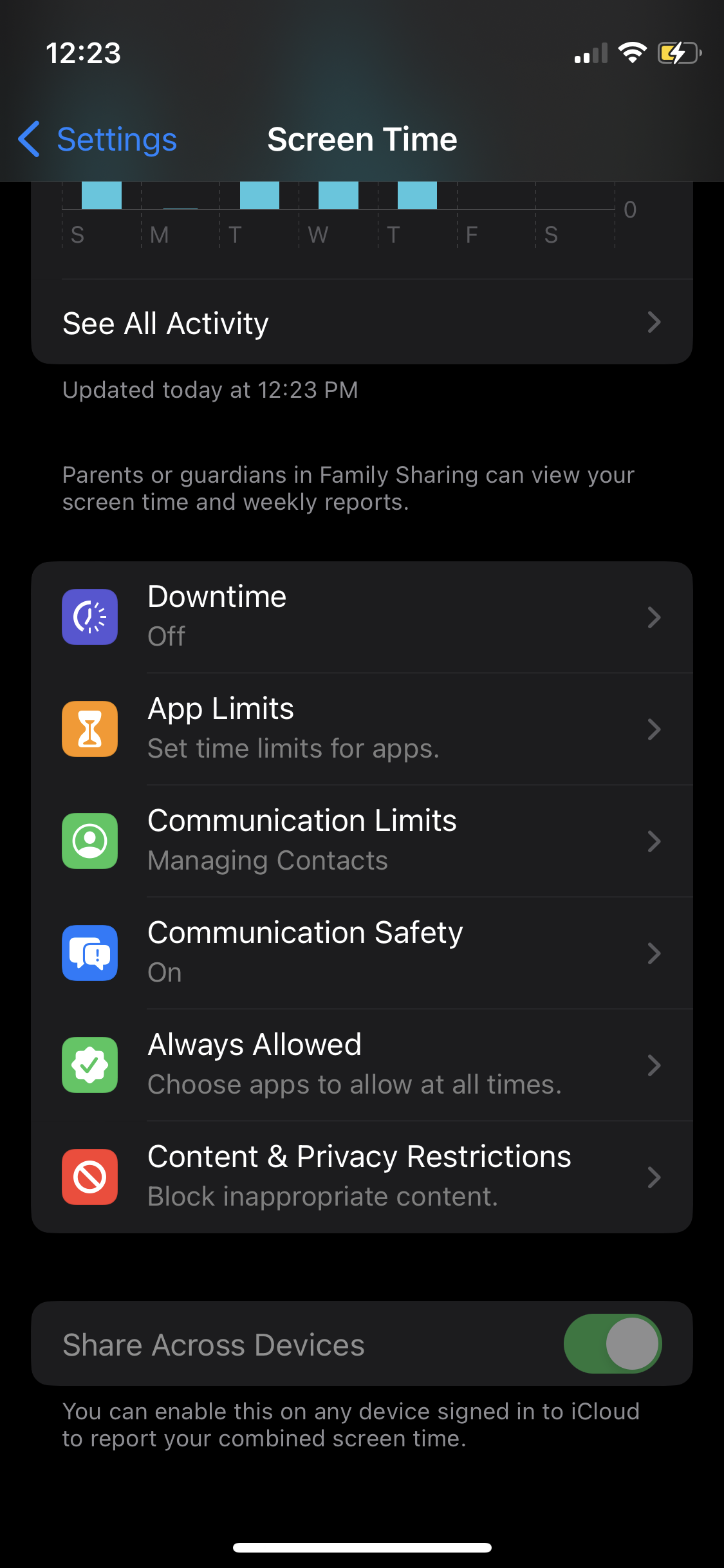Open the Screen Time header area
The height and width of the screenshot is (1568, 724).
tap(362, 139)
